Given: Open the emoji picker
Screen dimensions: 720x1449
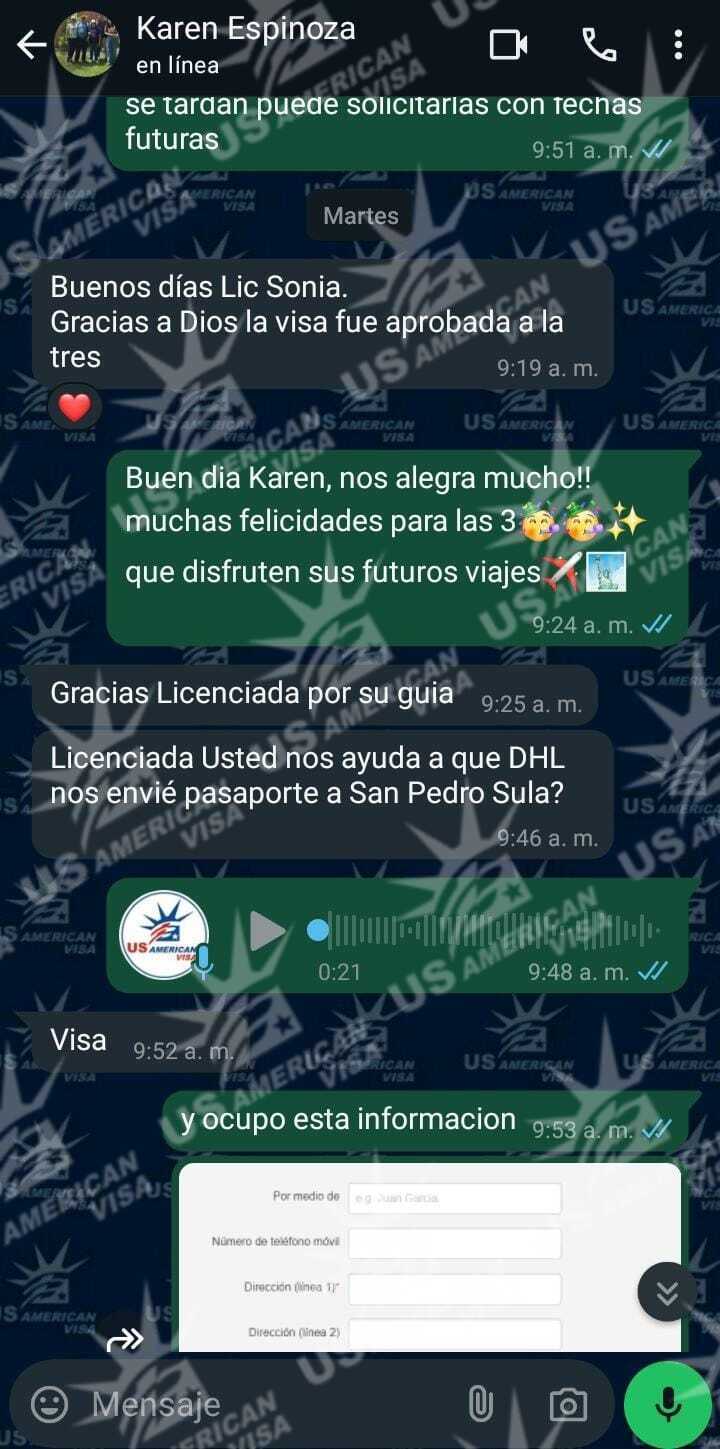Looking at the screenshot, I should click(49, 1405).
